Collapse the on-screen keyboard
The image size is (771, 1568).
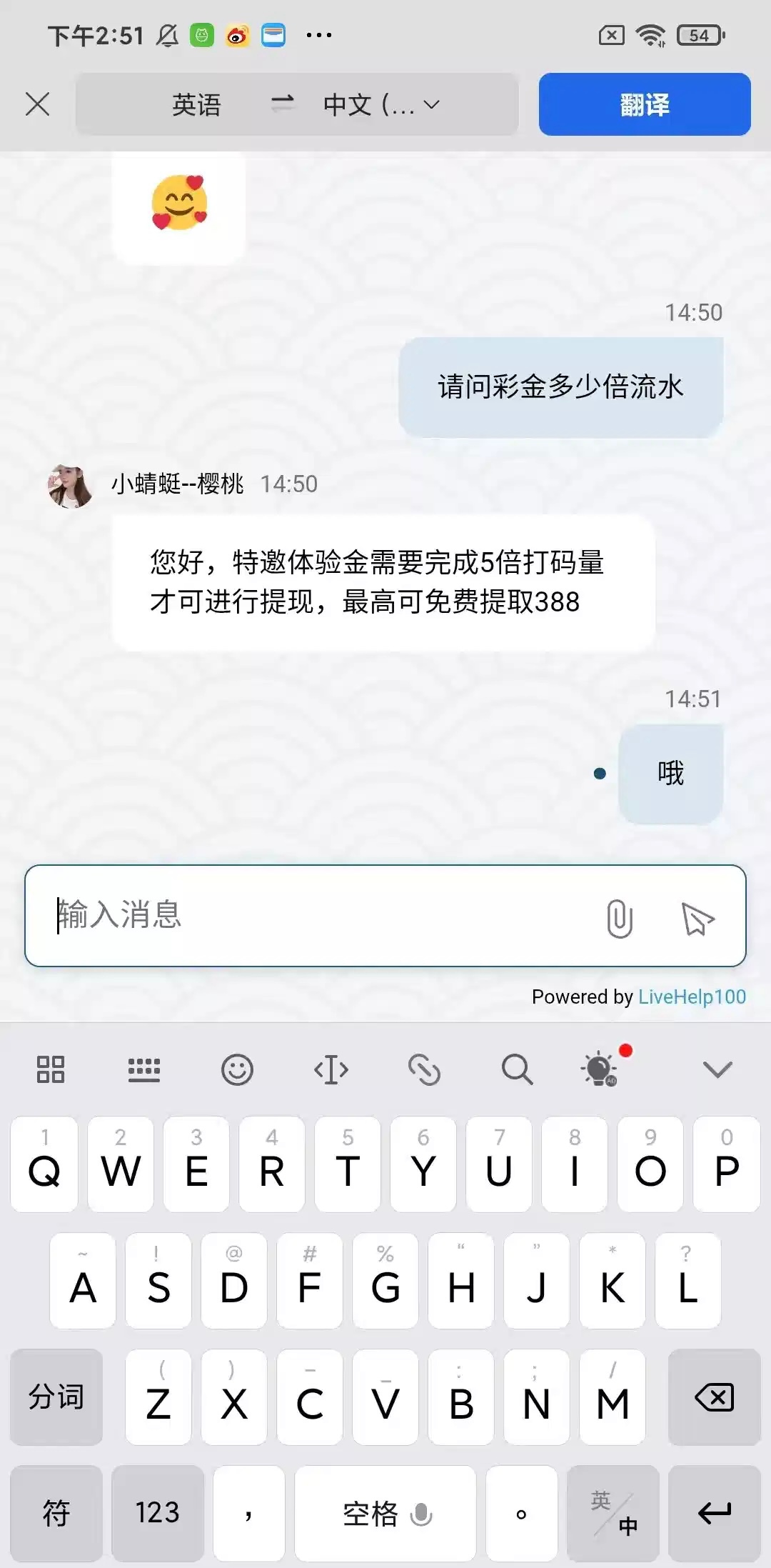(717, 1069)
